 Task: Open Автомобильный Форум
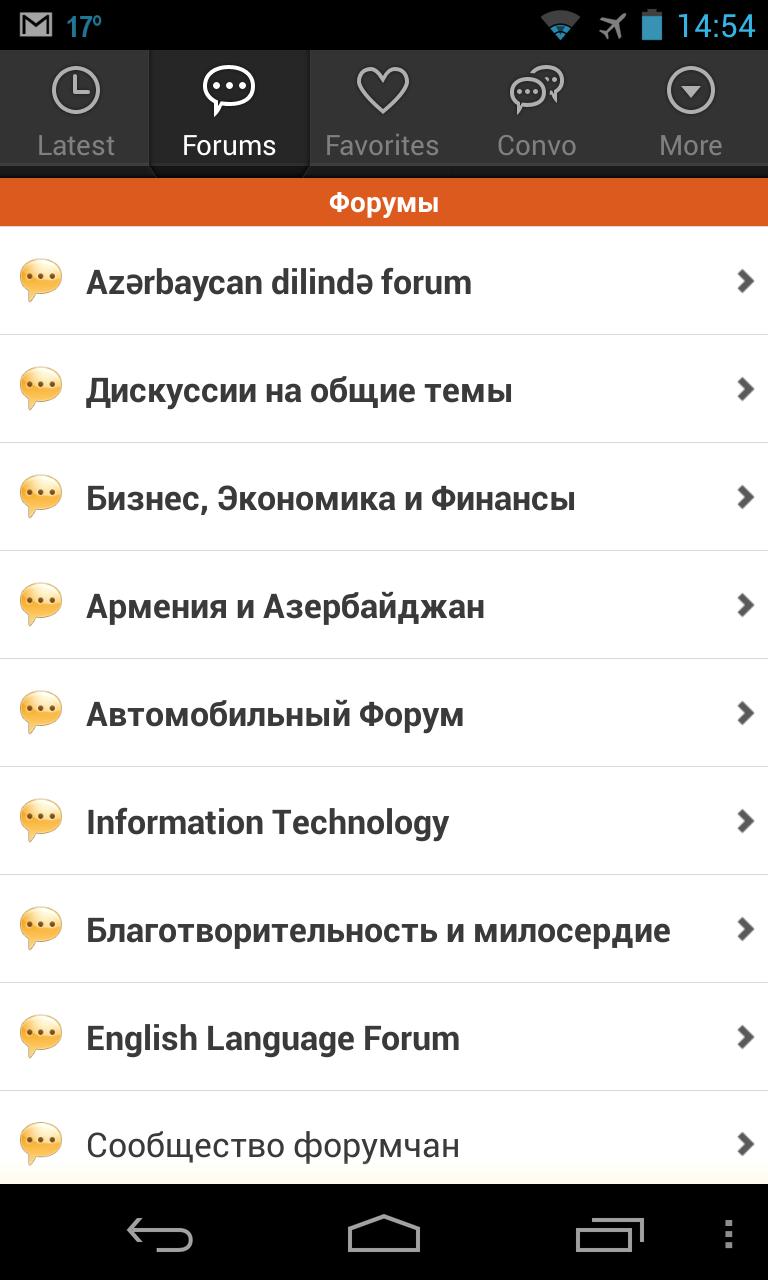384,714
